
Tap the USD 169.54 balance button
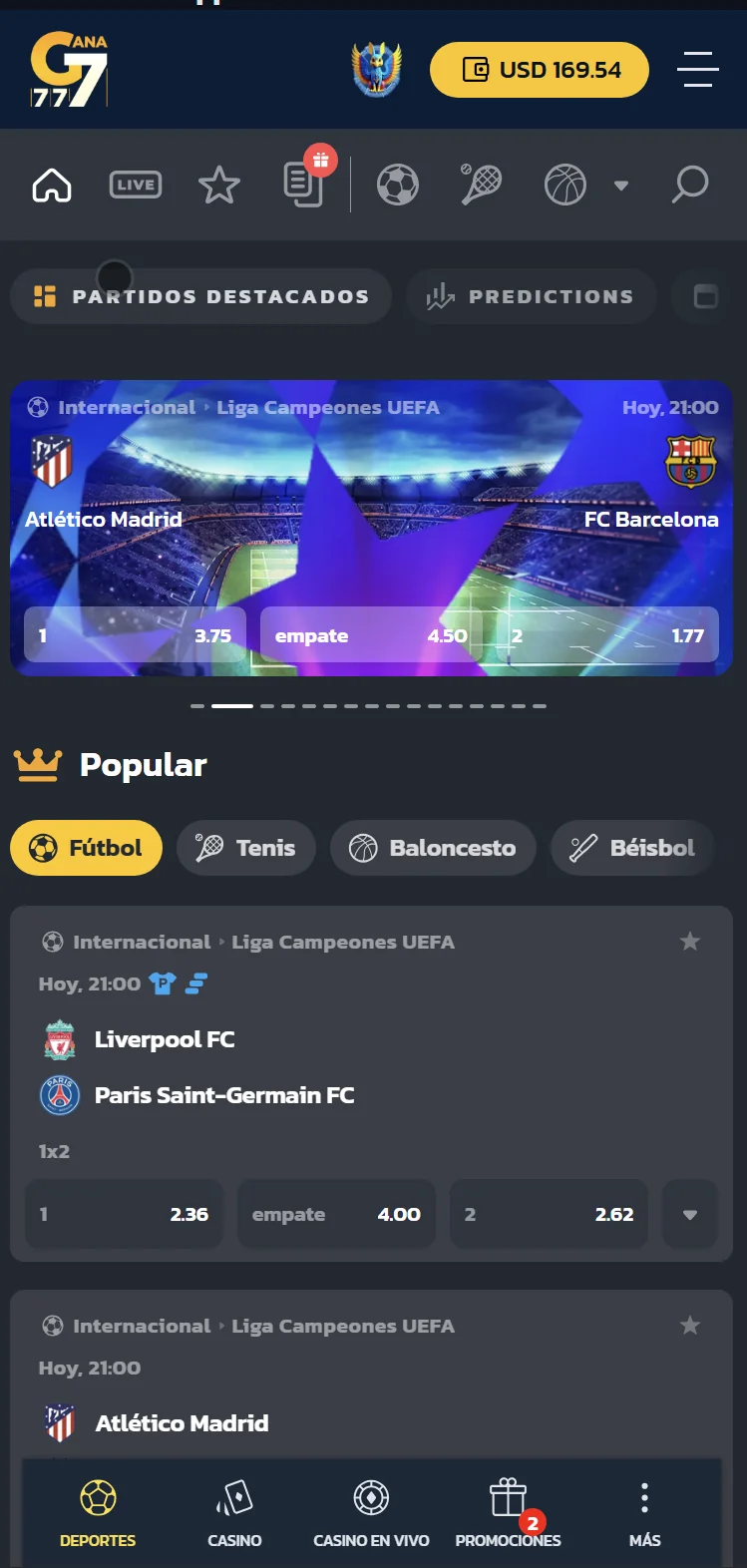540,70
